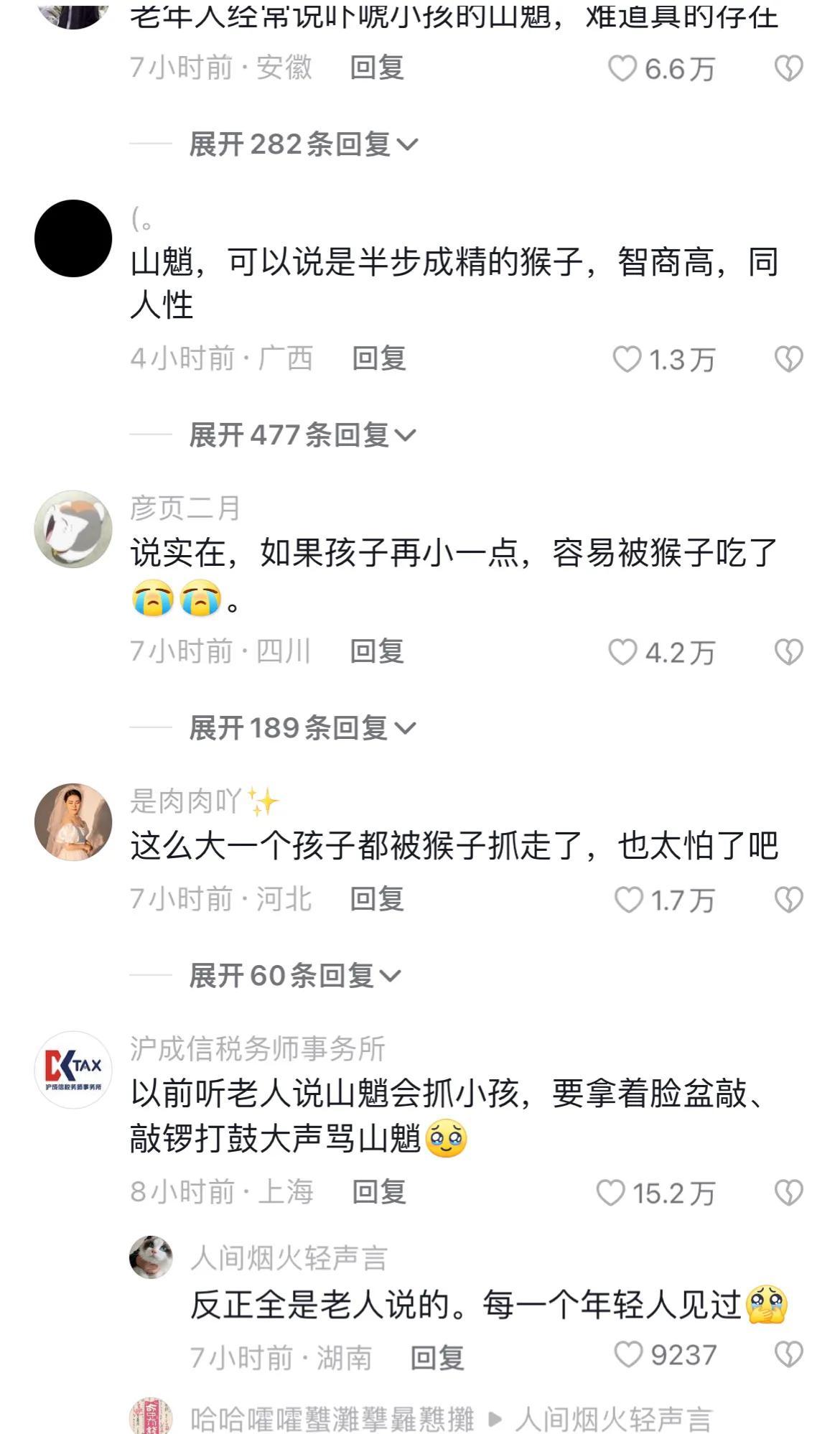Reply to 是肉肉吖's comment
Image resolution: width=840 pixels, height=1434 pixels.
(x=377, y=899)
